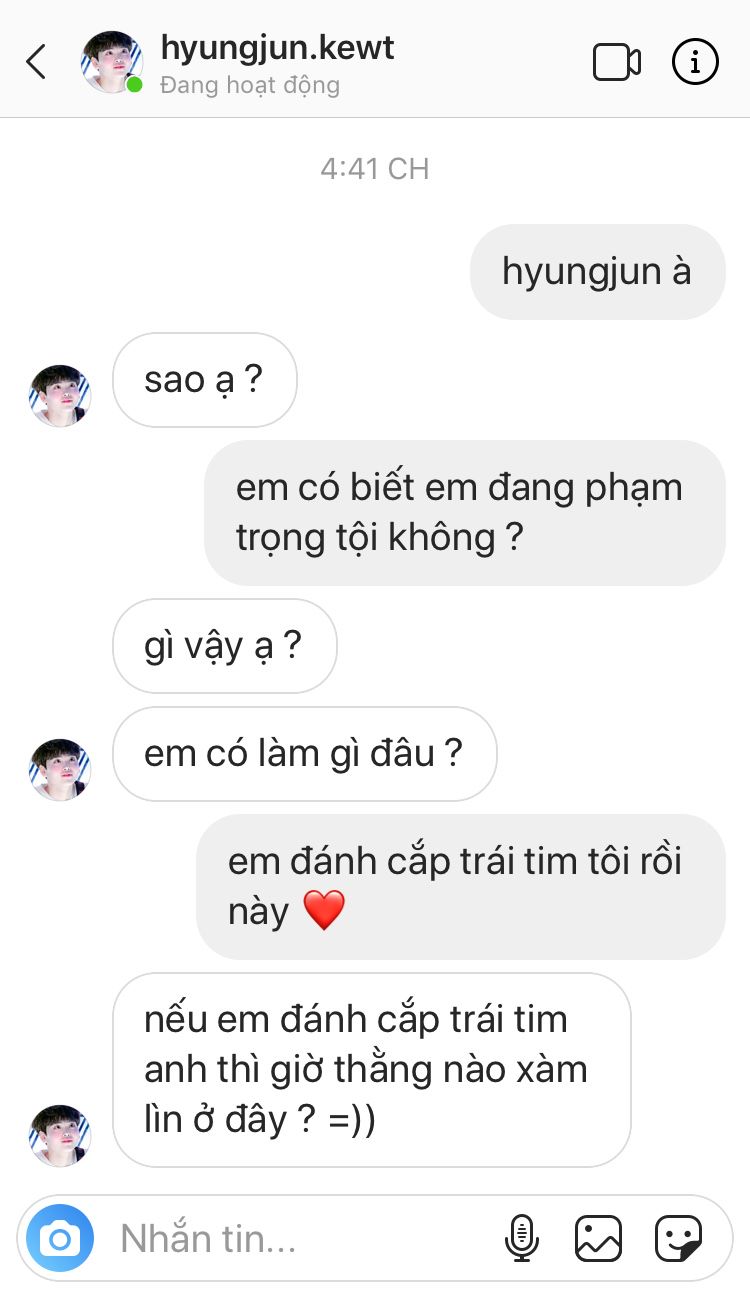Open the sticker picker

tap(678, 1239)
